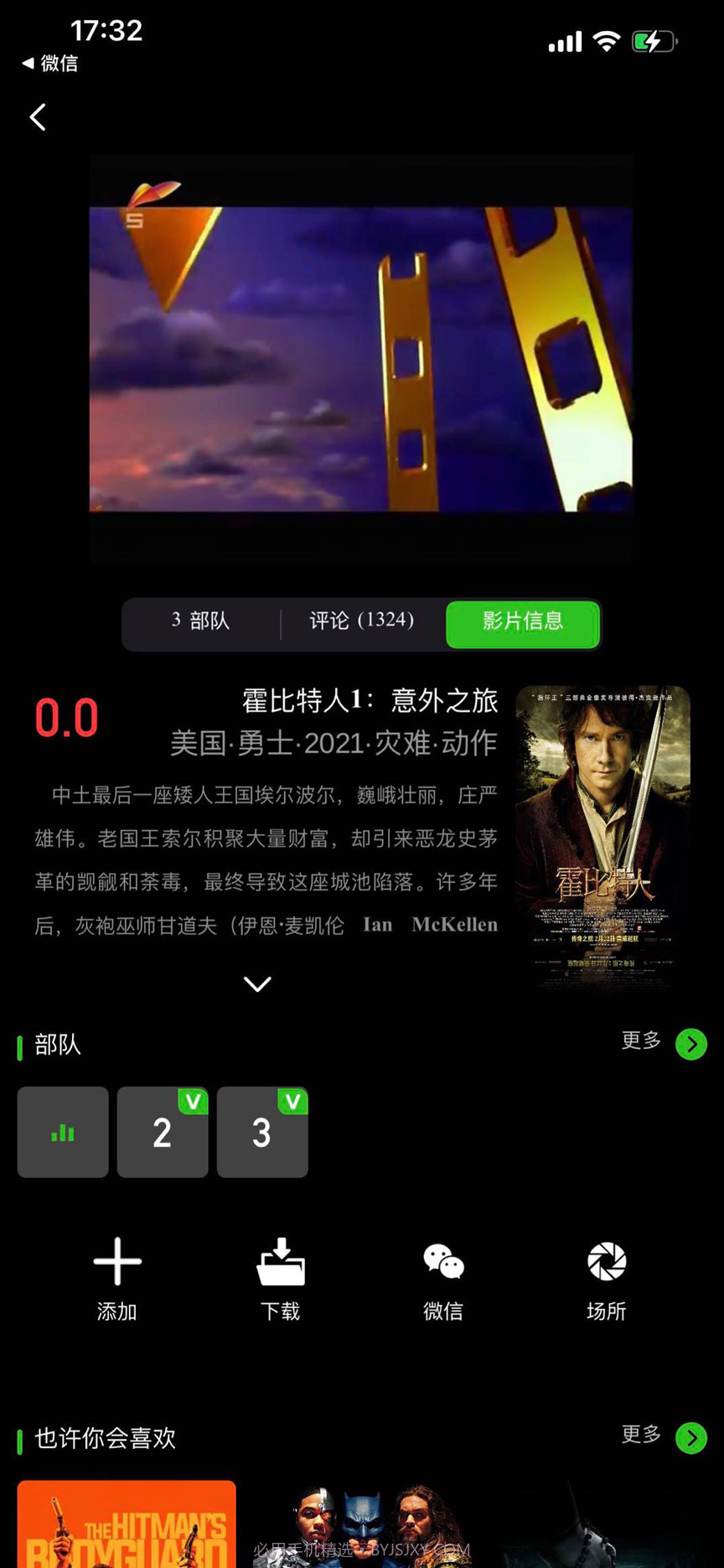Expand the movie synopsis with the chevron
The width and height of the screenshot is (724, 1568).
click(x=256, y=983)
